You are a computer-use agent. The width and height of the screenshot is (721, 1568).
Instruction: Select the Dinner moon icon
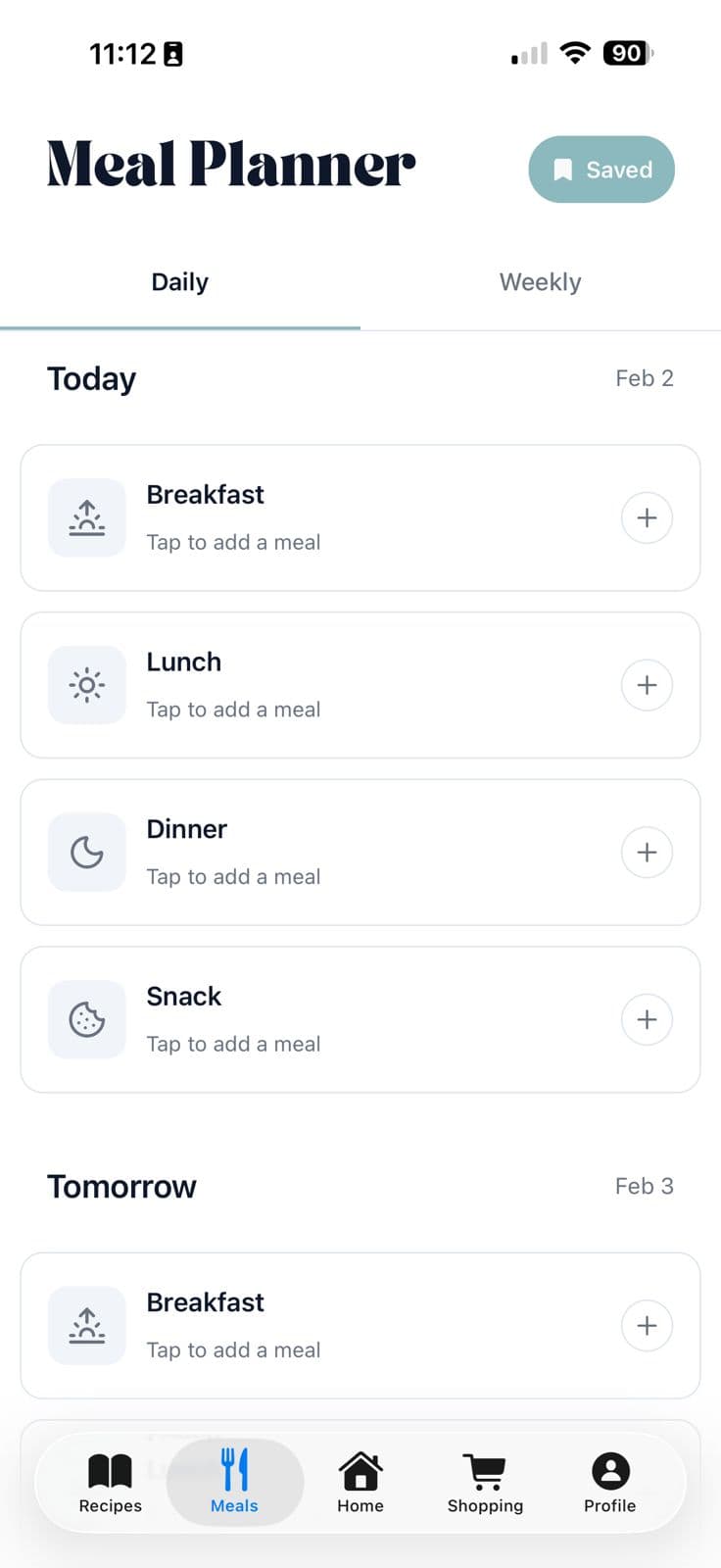[86, 853]
